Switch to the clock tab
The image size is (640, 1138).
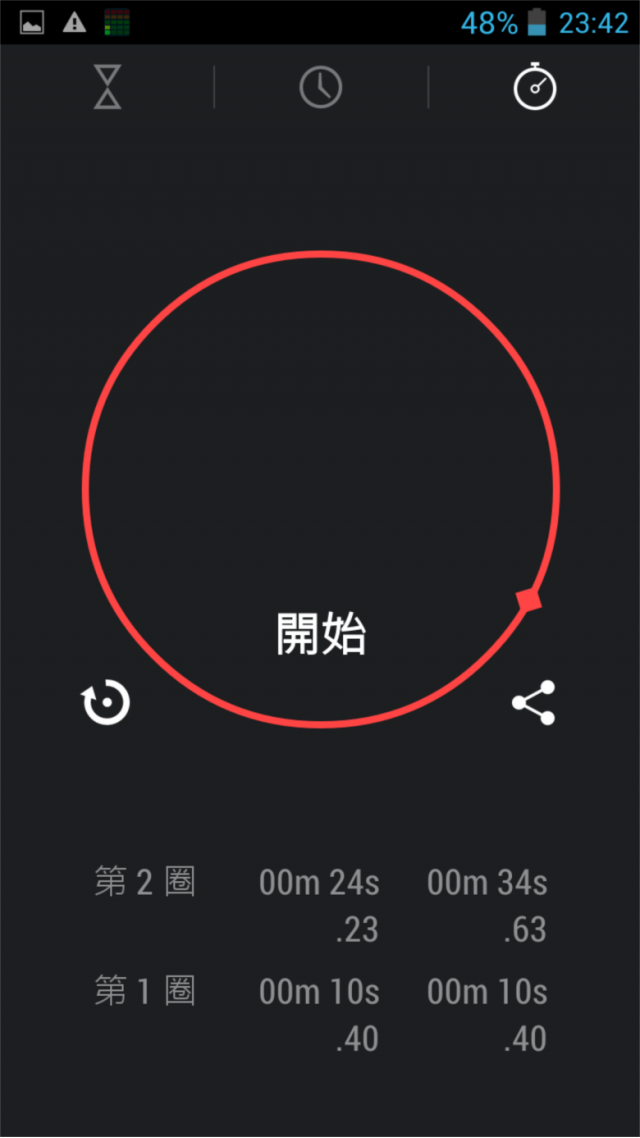[x=320, y=87]
